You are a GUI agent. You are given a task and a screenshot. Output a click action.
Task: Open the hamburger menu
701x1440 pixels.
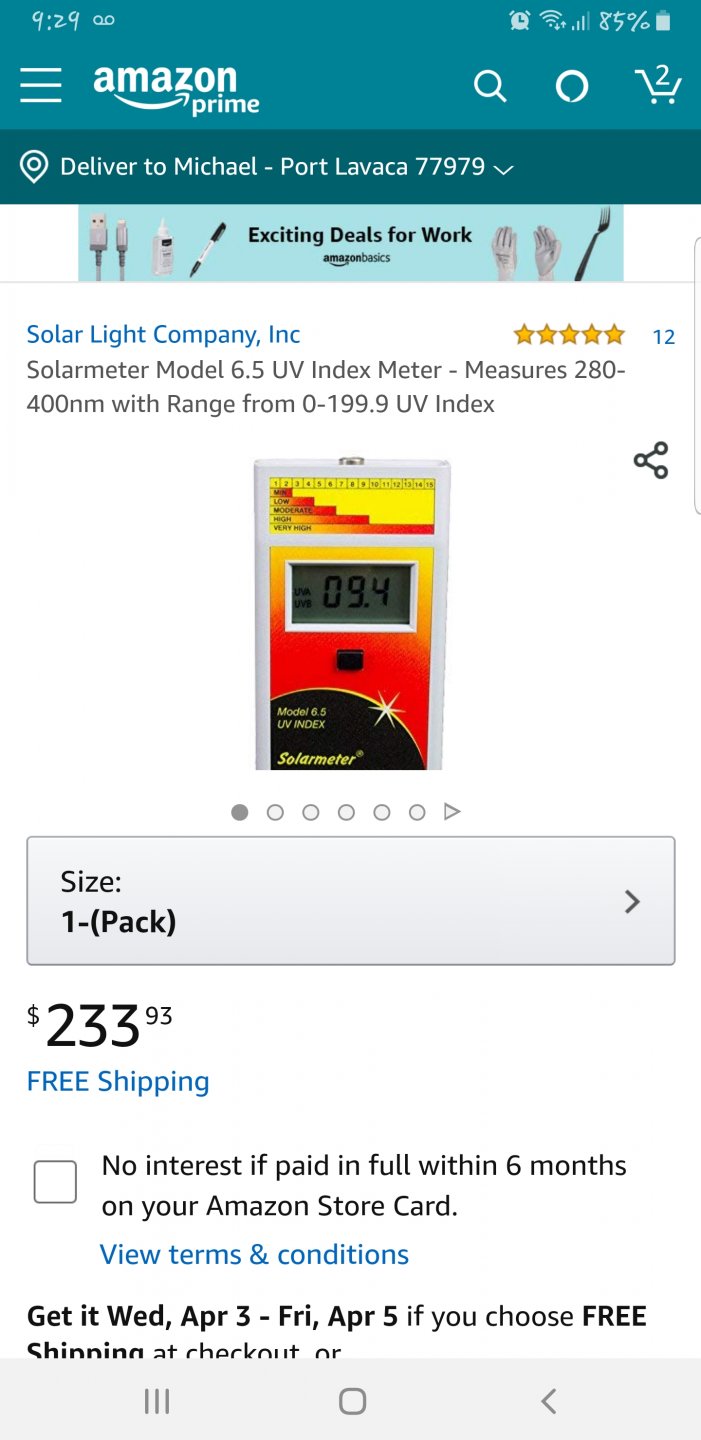41,86
